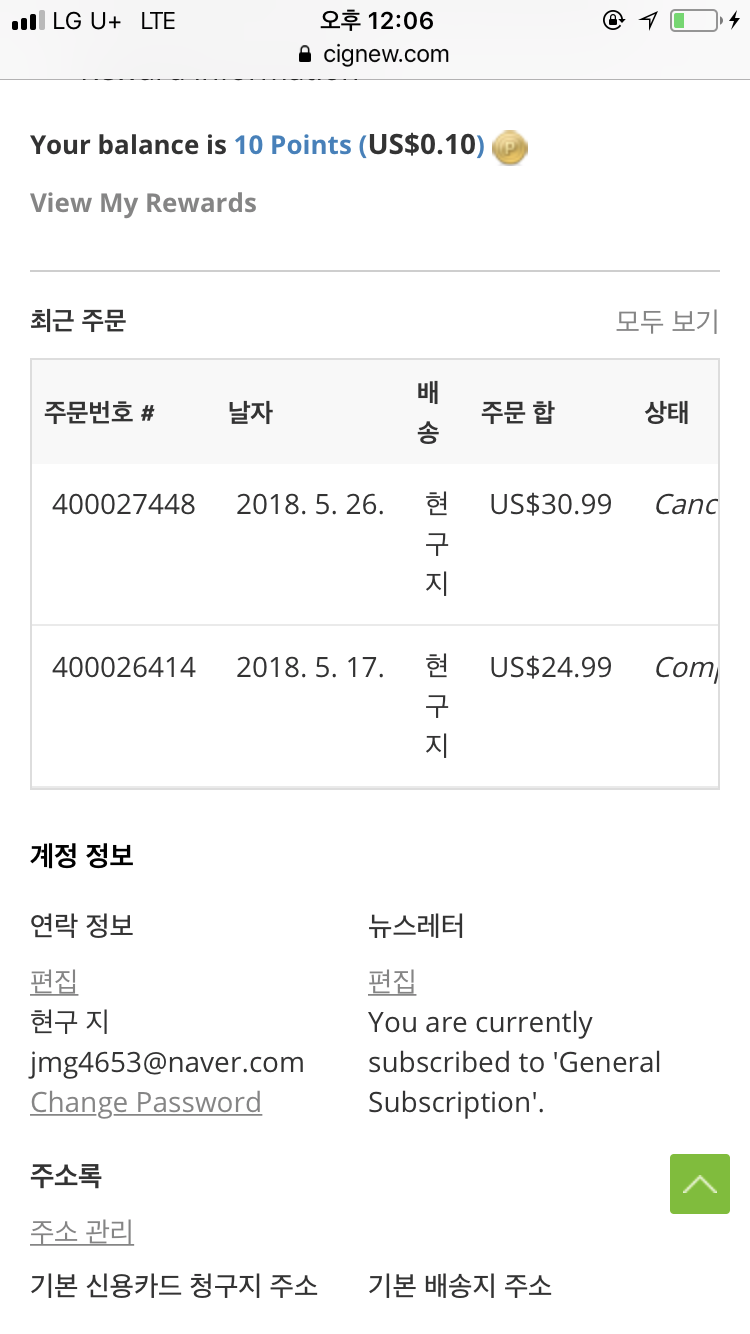Edit contact info under 연락 정보

point(54,981)
